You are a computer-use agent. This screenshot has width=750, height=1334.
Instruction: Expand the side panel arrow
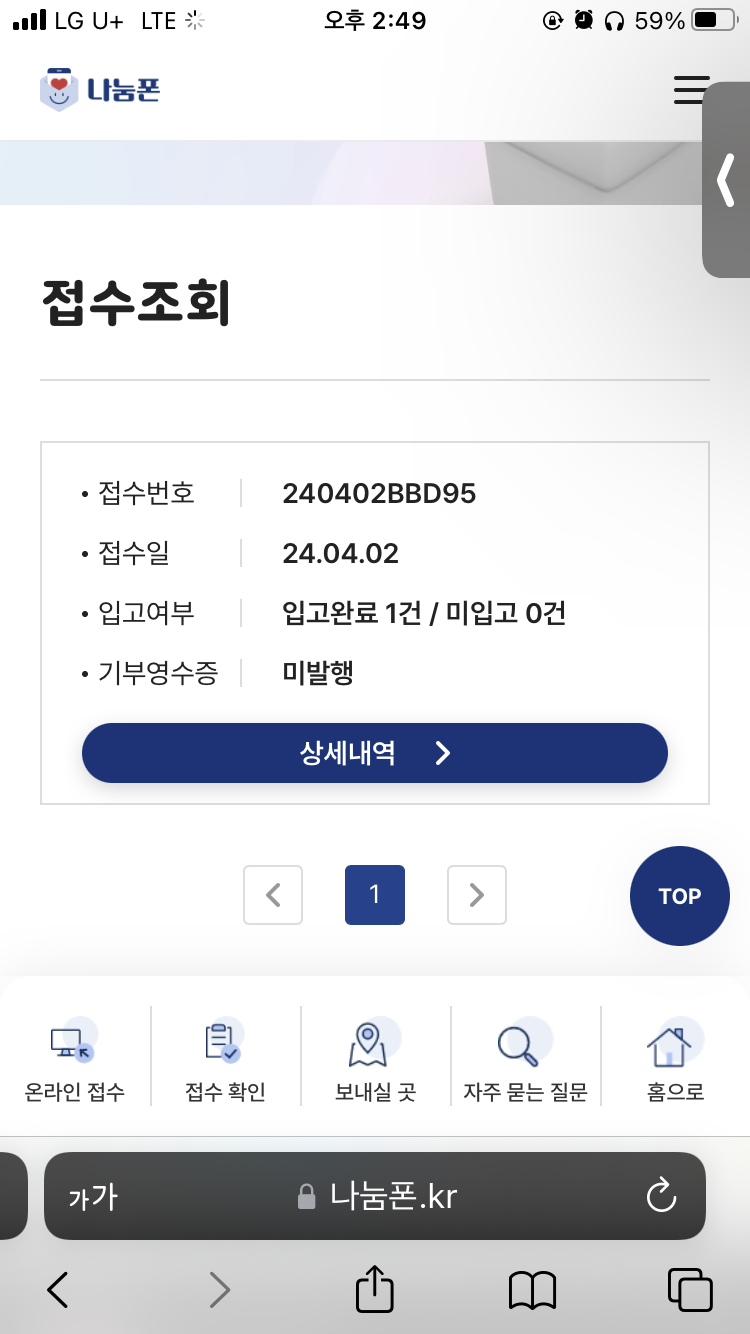point(726,180)
